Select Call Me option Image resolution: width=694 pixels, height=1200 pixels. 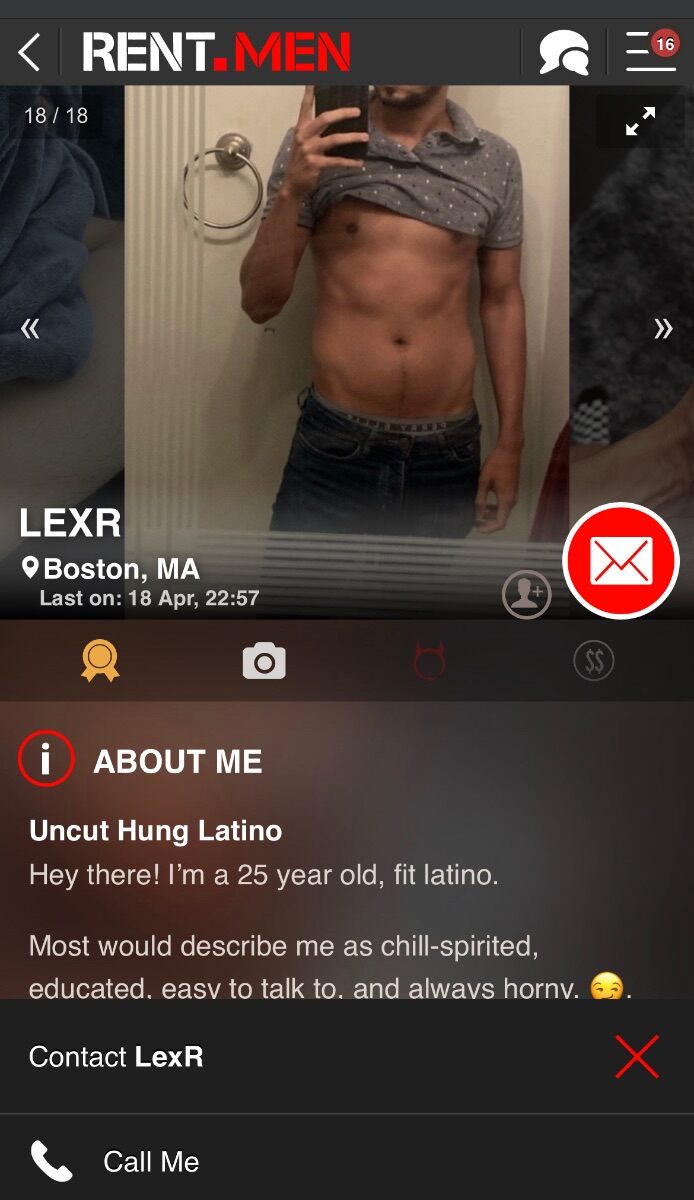(347, 1161)
